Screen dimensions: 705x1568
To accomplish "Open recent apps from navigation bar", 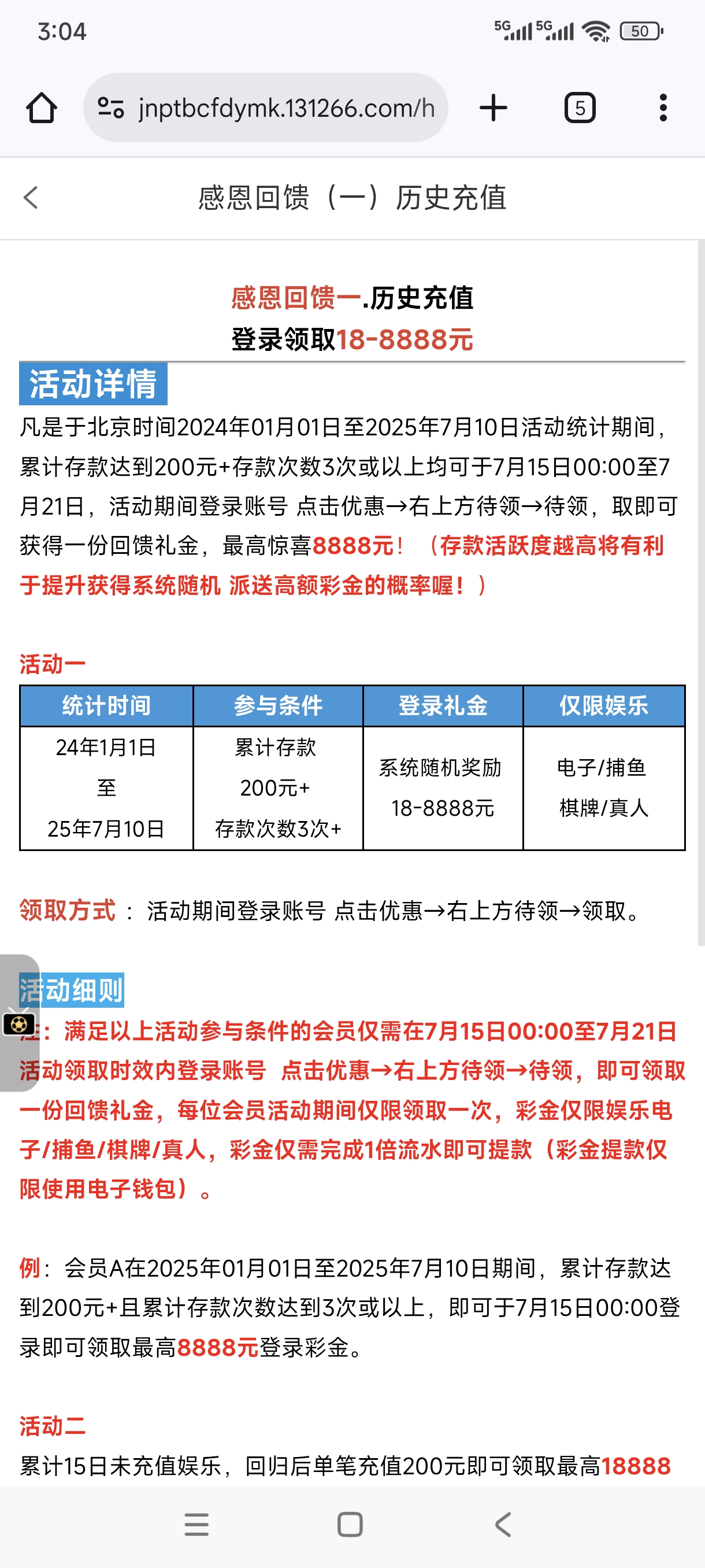I will [196, 1525].
